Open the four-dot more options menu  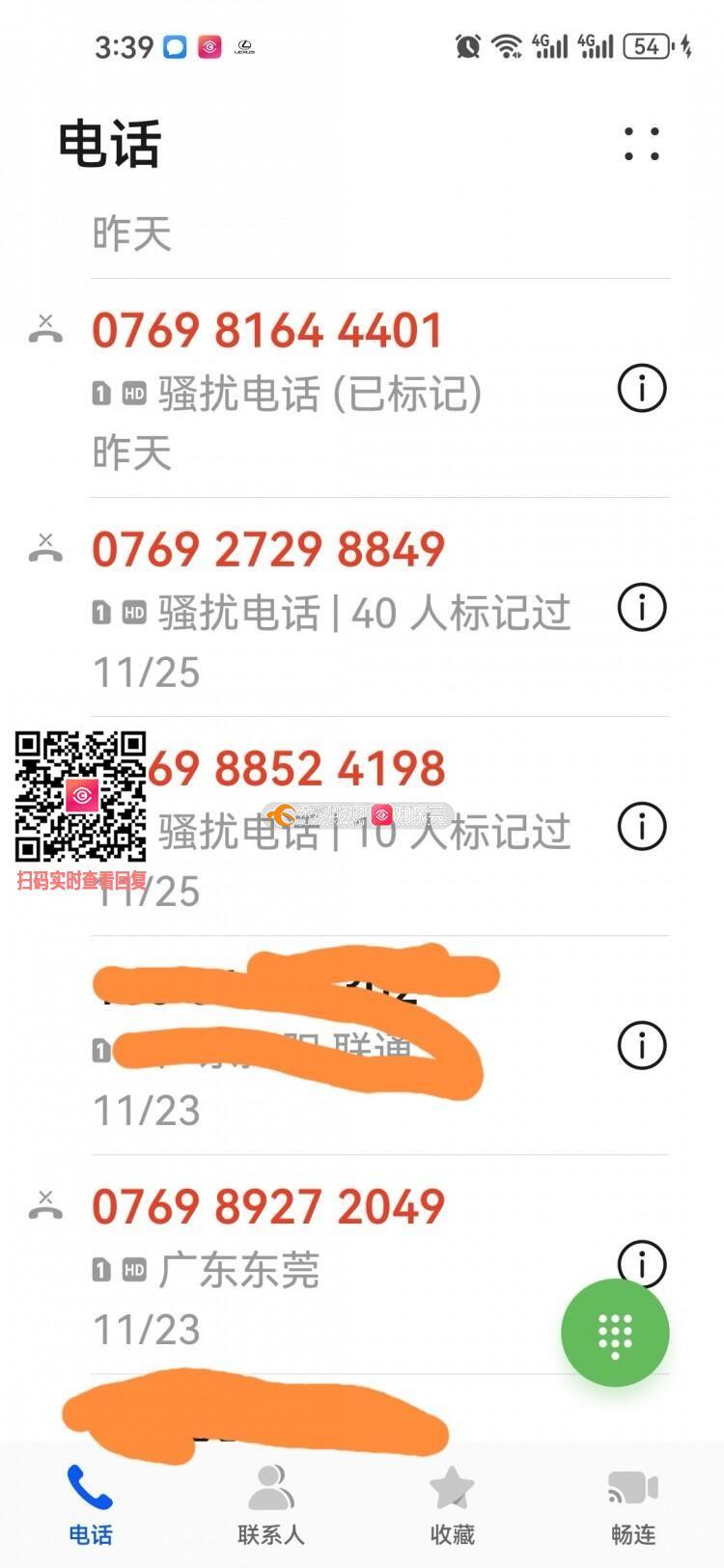[641, 144]
